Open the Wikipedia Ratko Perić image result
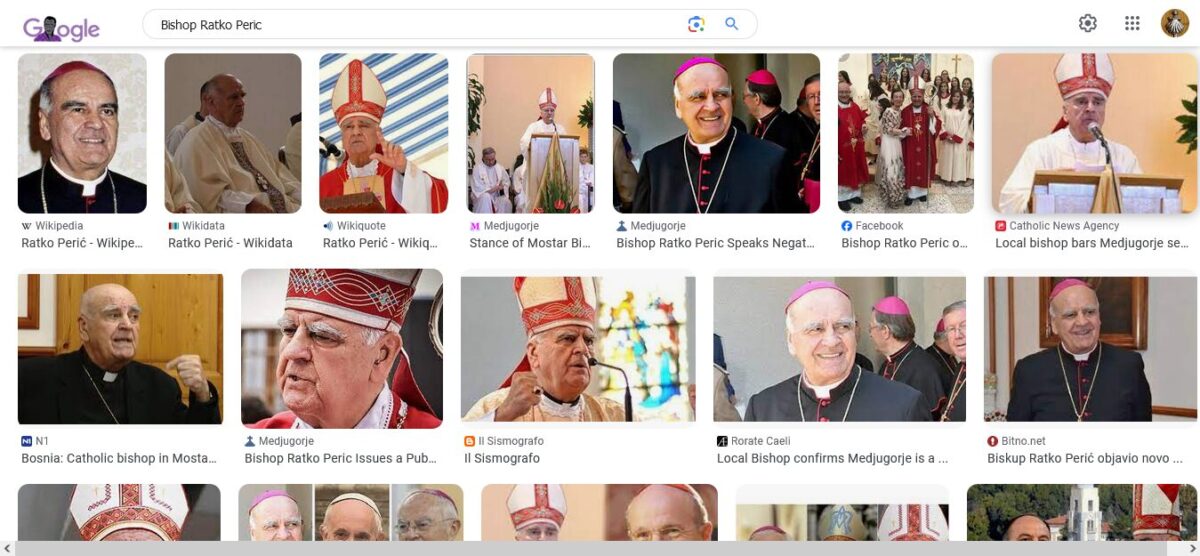The height and width of the screenshot is (556, 1200). coord(82,133)
